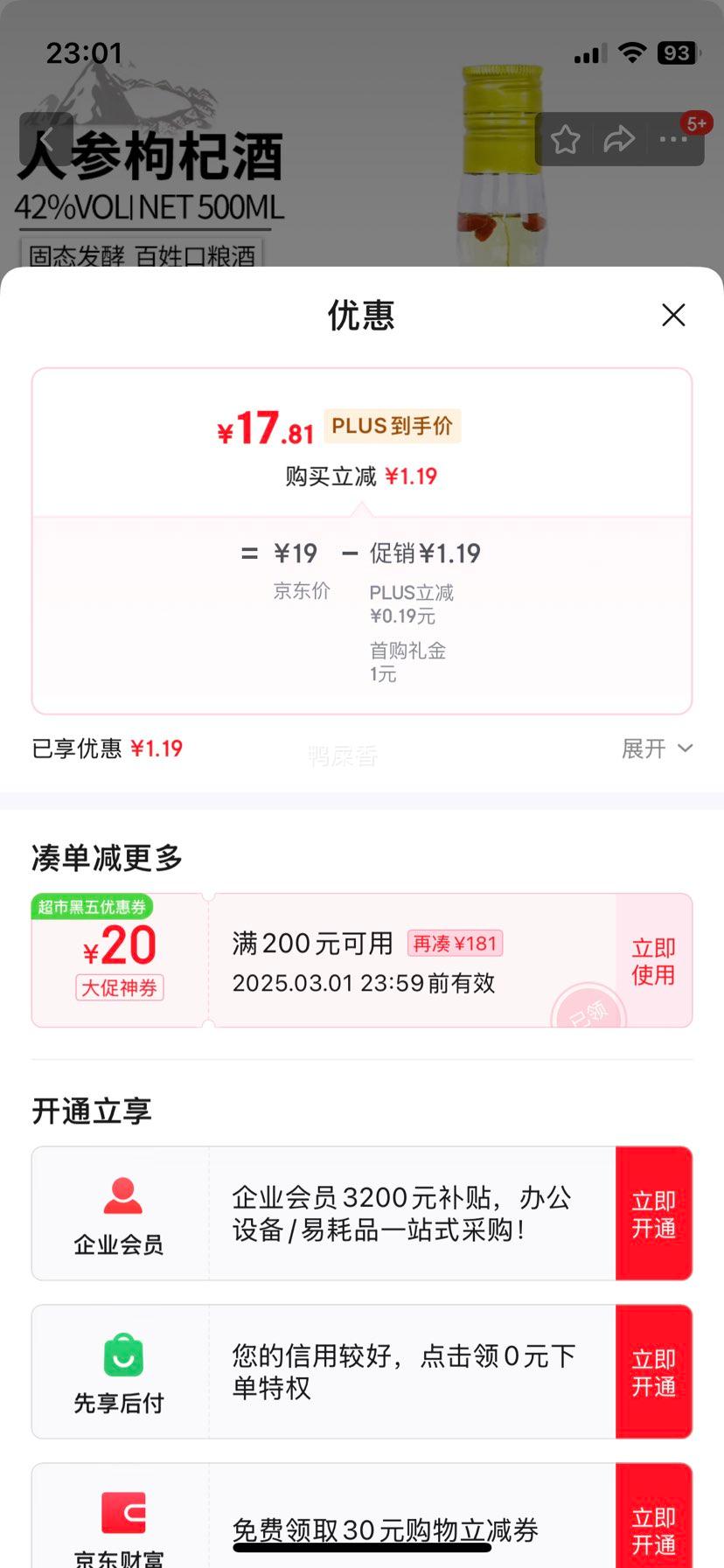Use the ¥20 coupon via 立即使用

(x=652, y=960)
